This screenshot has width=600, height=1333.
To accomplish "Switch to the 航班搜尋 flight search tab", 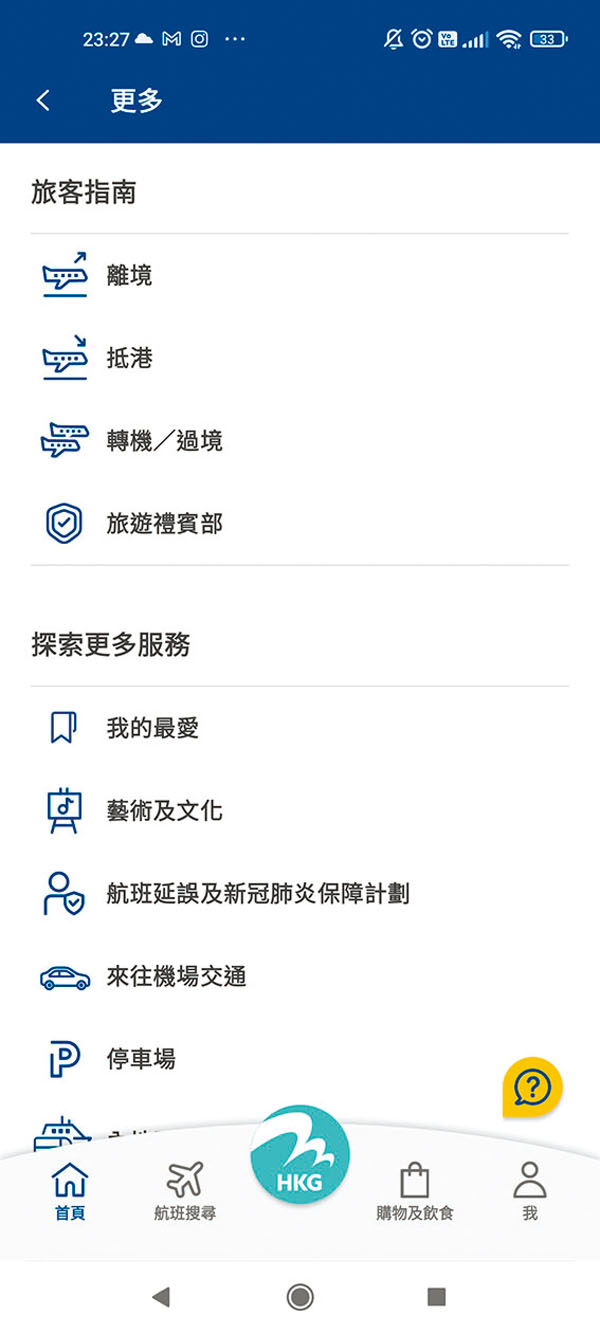I will [185, 1191].
